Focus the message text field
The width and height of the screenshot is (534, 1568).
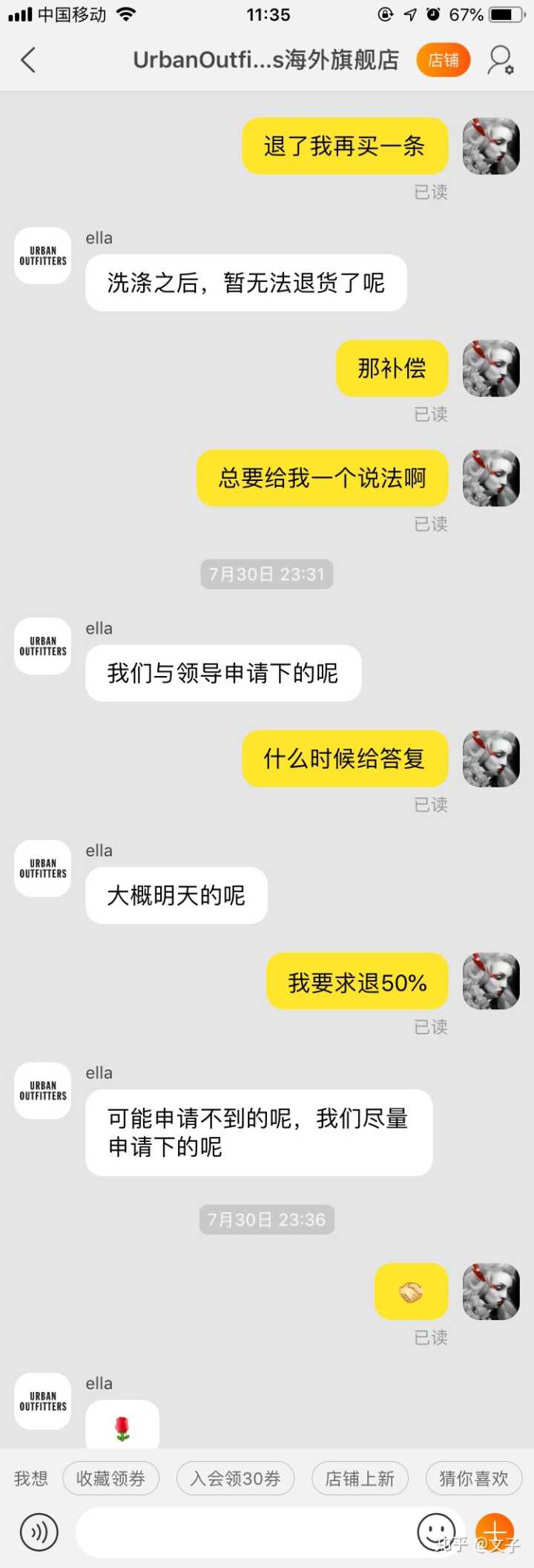point(245,1532)
